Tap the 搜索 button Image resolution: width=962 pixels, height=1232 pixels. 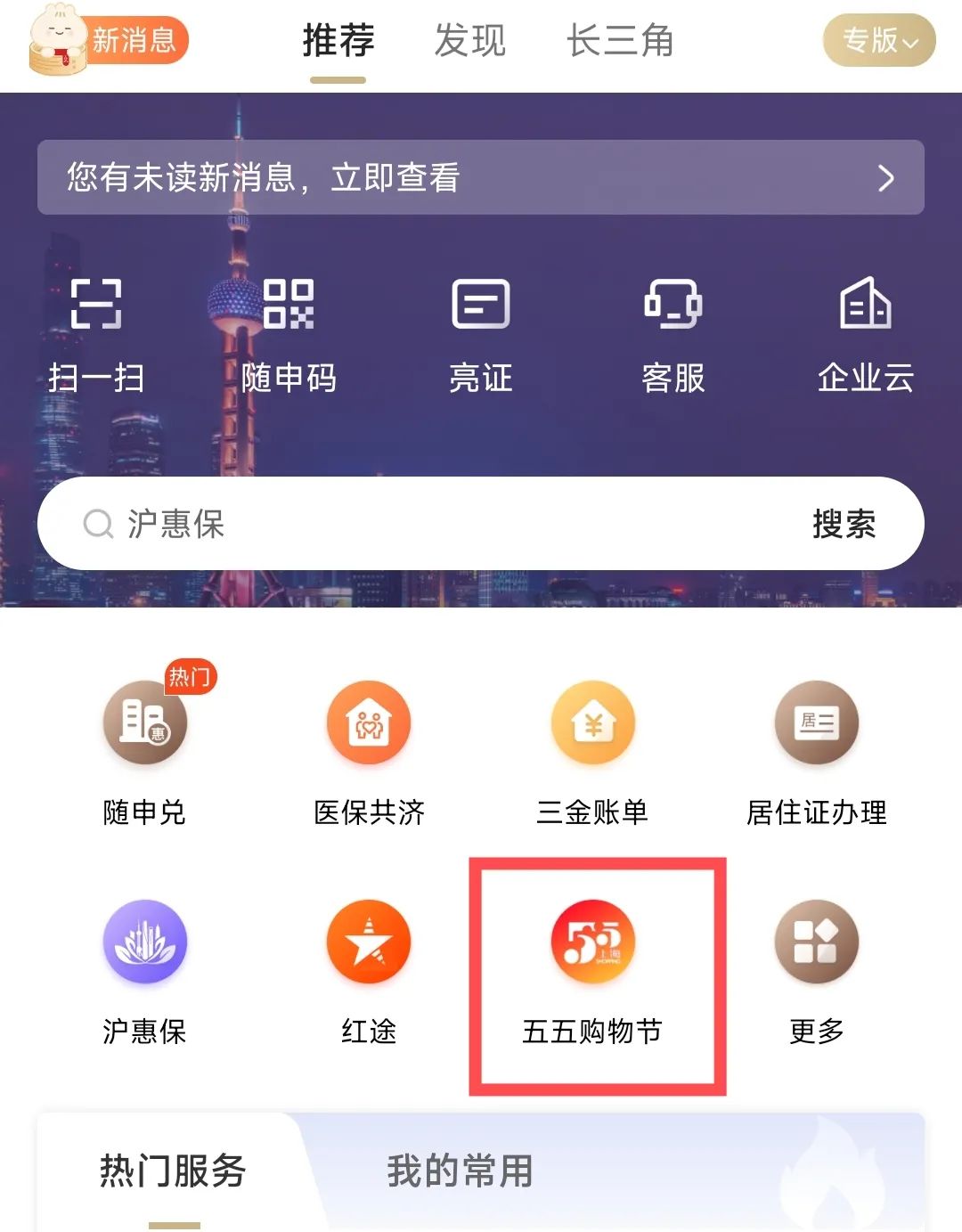[x=844, y=524]
